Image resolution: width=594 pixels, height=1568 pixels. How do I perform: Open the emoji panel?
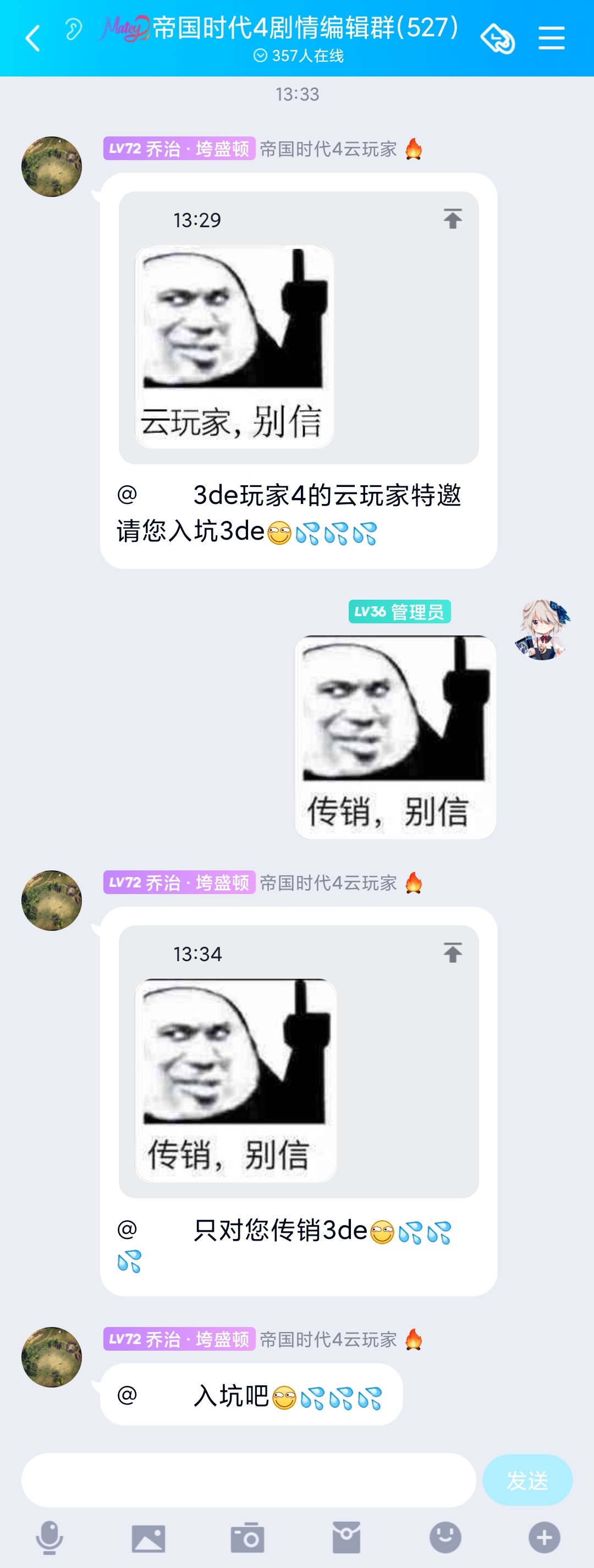[446, 1538]
